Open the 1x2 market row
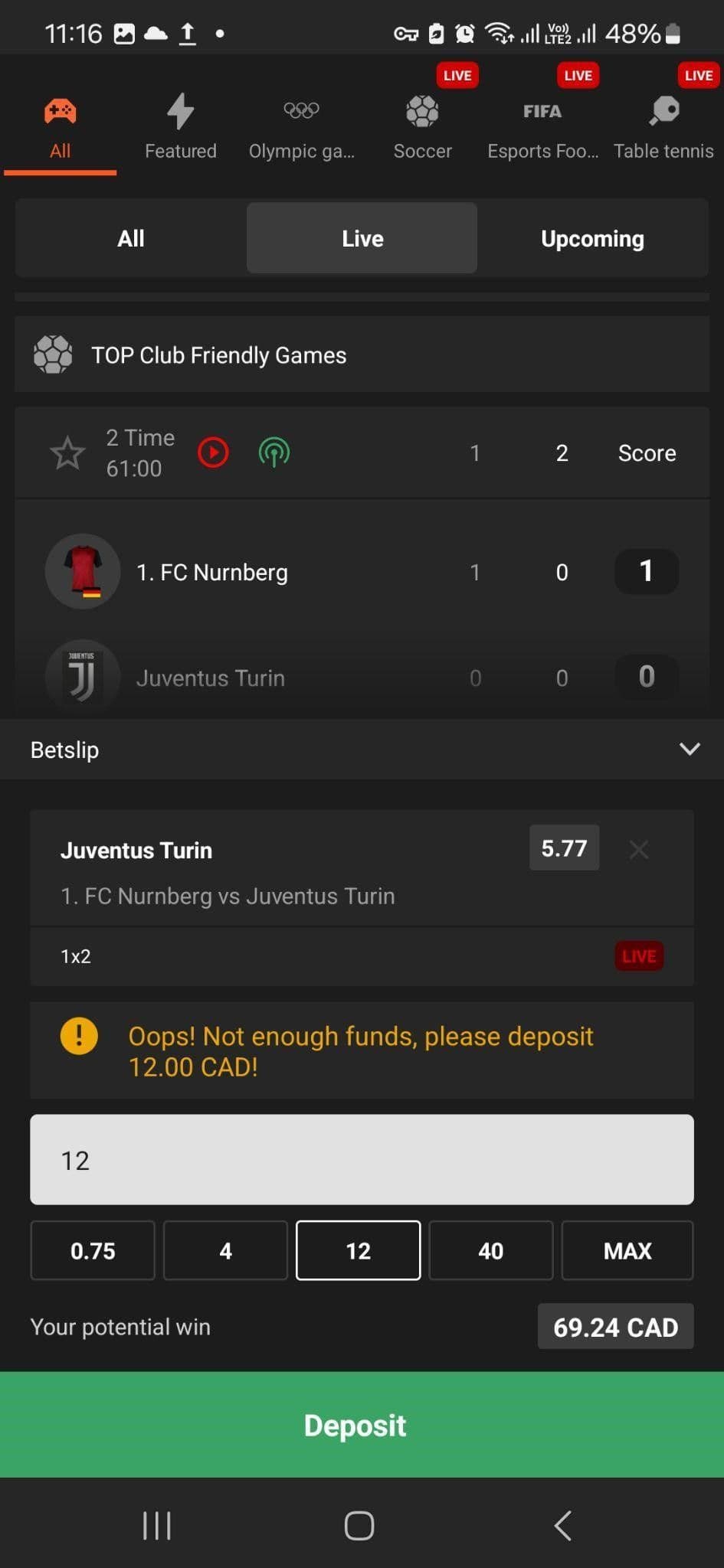Viewport: 724px width, 1568px height. pyautogui.click(x=362, y=956)
